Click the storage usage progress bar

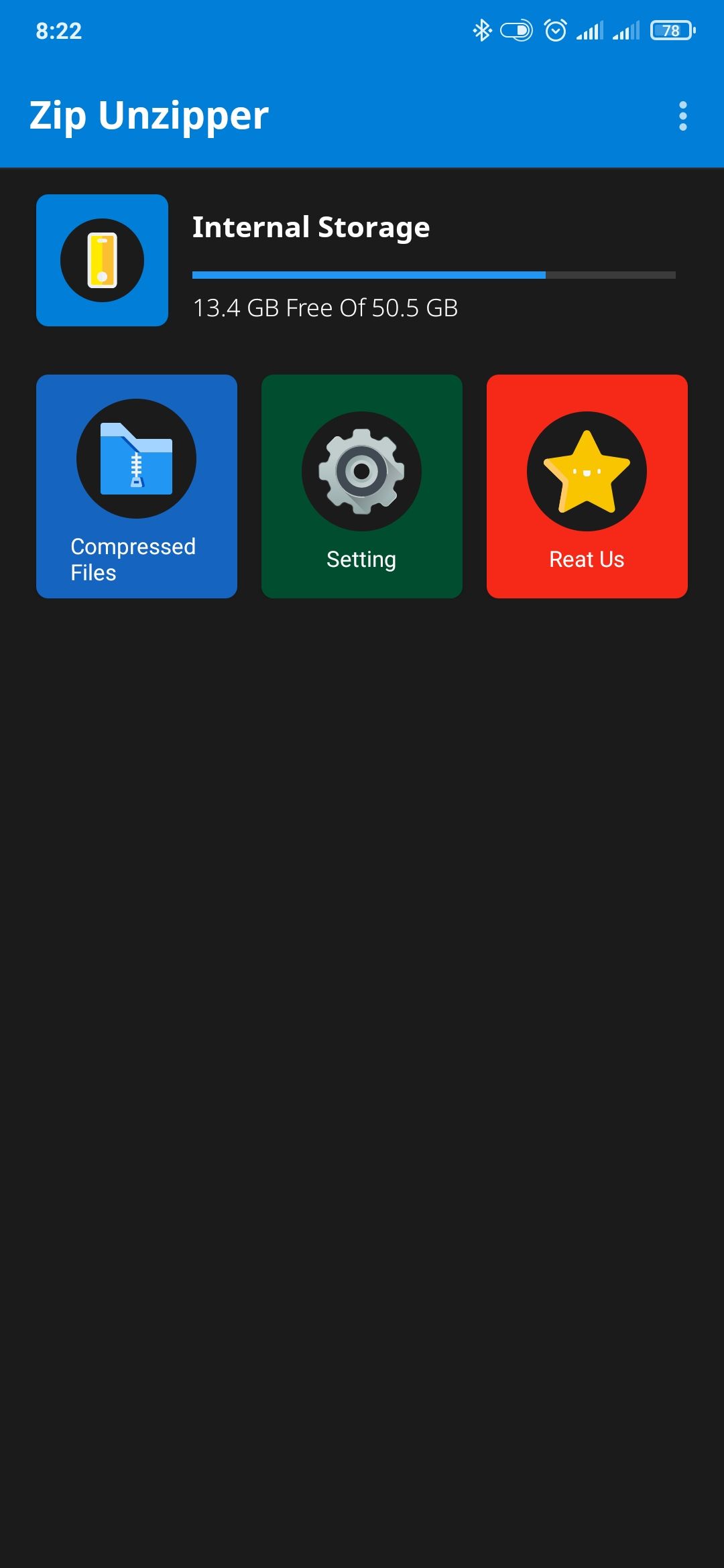coord(433,274)
